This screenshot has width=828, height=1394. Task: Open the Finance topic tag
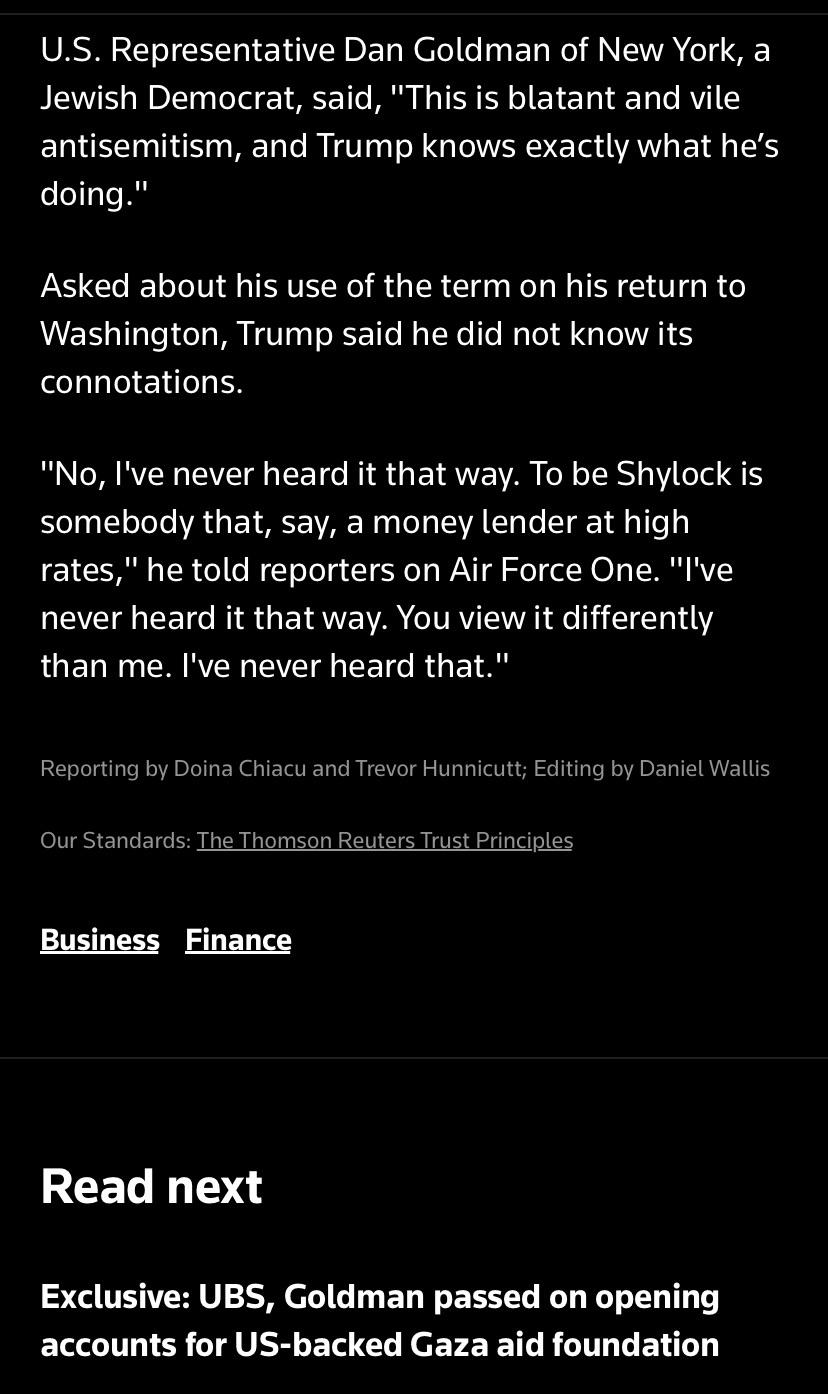(238, 940)
